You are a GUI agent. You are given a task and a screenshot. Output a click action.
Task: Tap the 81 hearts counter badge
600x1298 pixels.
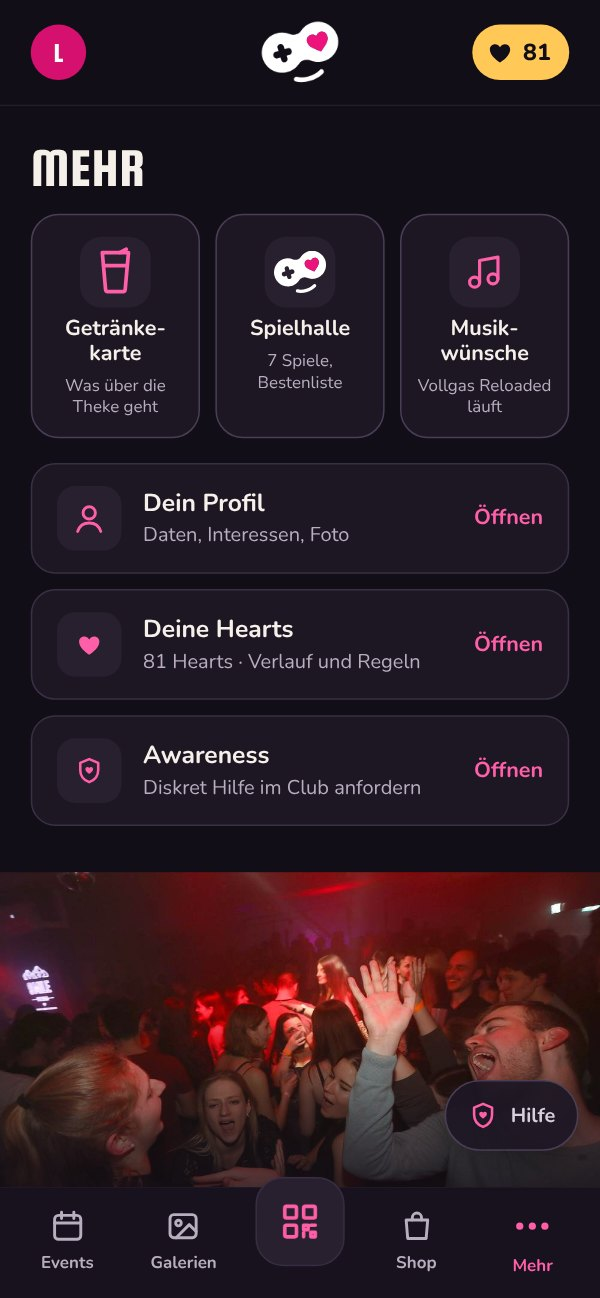(x=521, y=52)
